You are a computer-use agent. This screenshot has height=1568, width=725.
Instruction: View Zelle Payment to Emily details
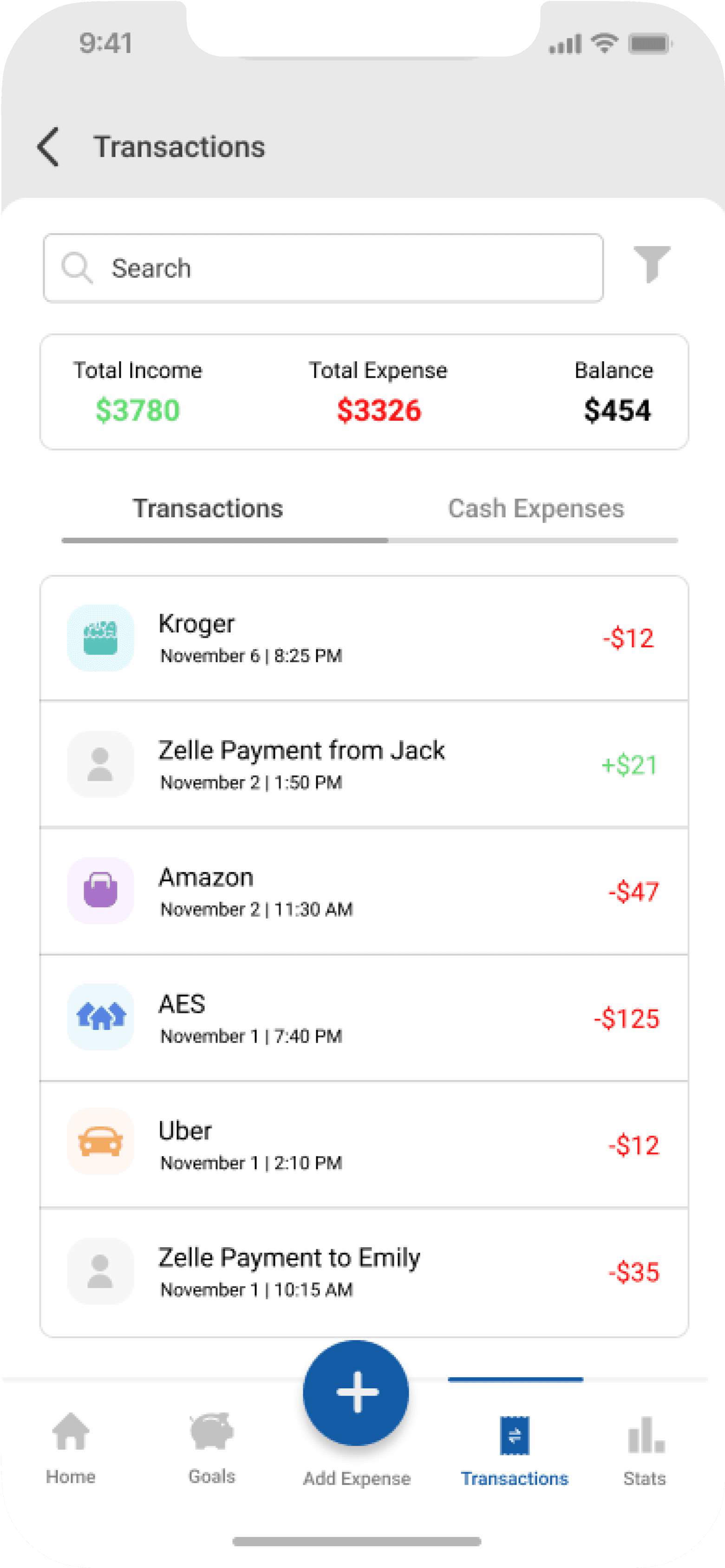click(x=364, y=1272)
